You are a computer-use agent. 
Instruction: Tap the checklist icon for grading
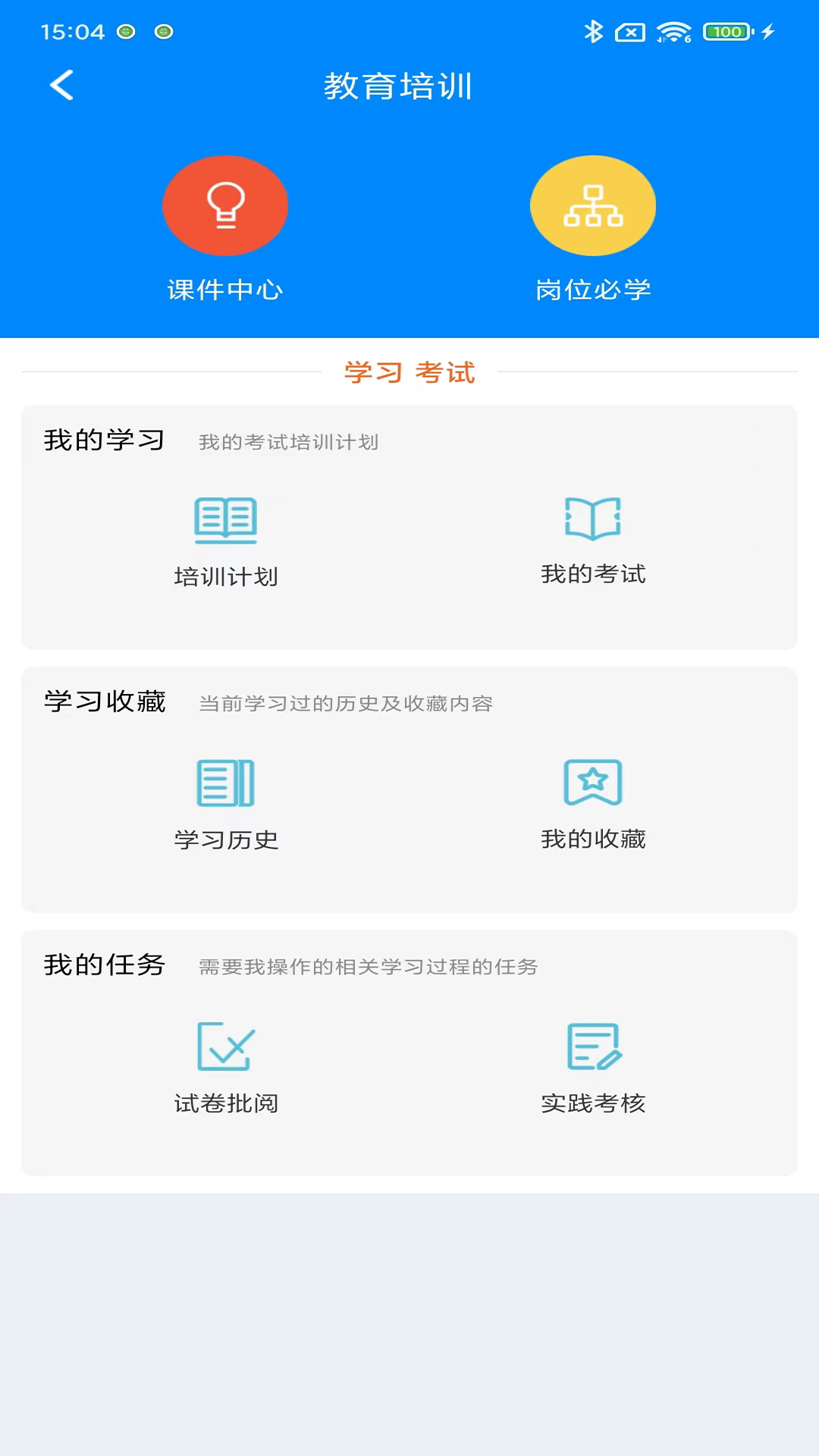pos(225,1047)
